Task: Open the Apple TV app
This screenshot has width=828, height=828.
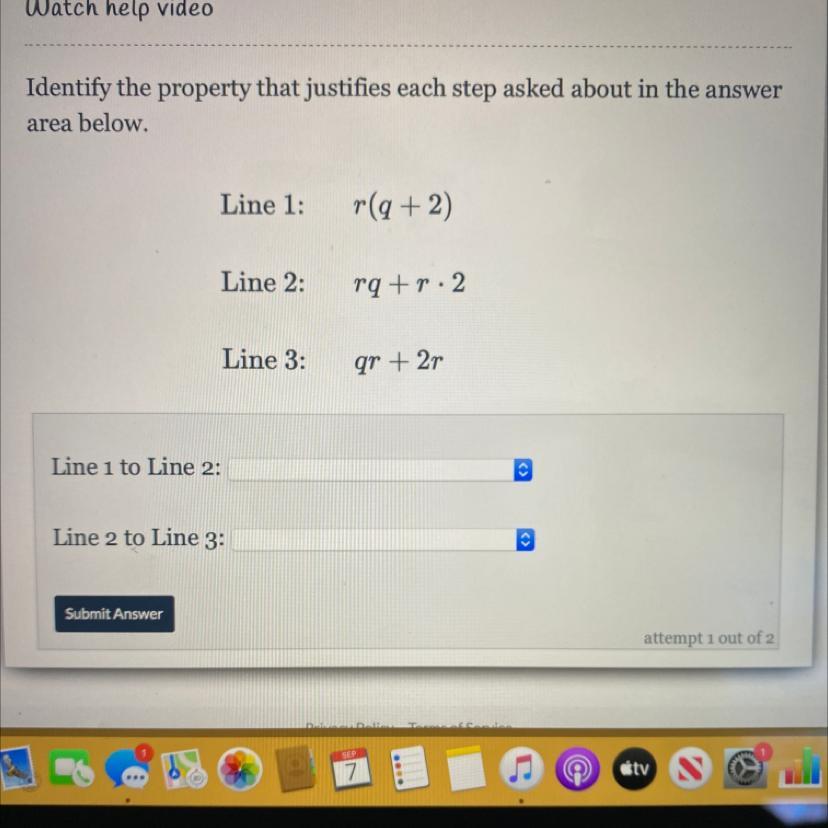Action: point(634,769)
